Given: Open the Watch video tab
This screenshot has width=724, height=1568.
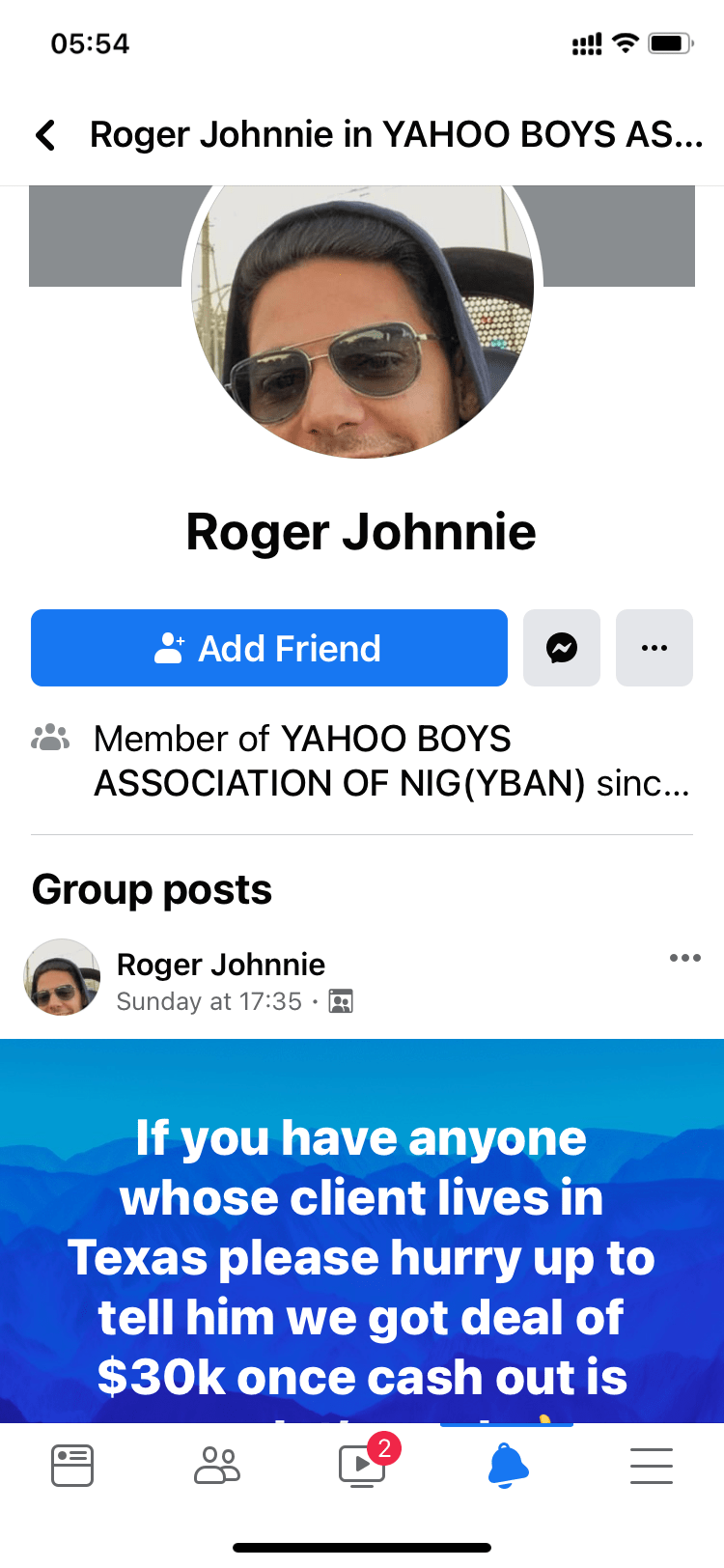Looking at the screenshot, I should pyautogui.click(x=362, y=1466).
